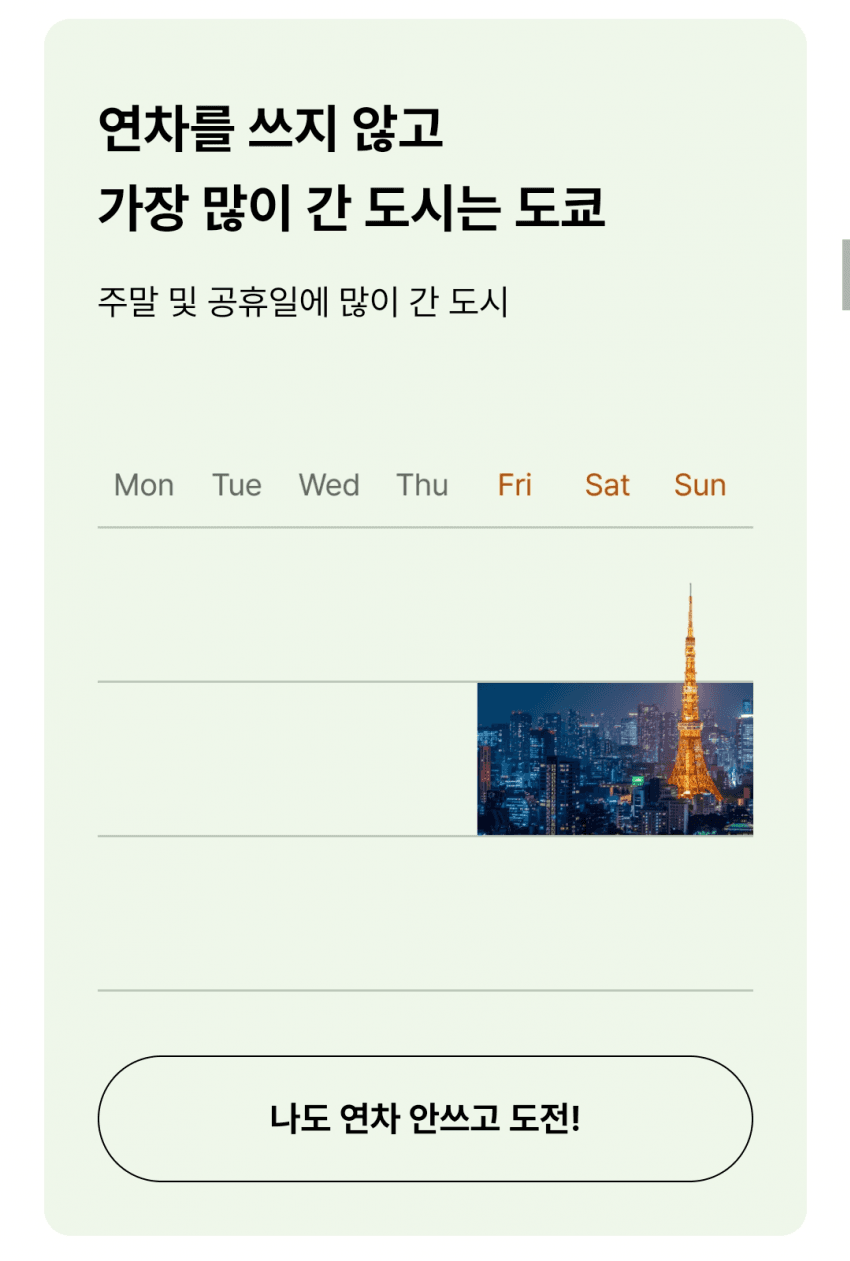Select the Tue weekday header
The width and height of the screenshot is (850, 1261).
click(236, 485)
